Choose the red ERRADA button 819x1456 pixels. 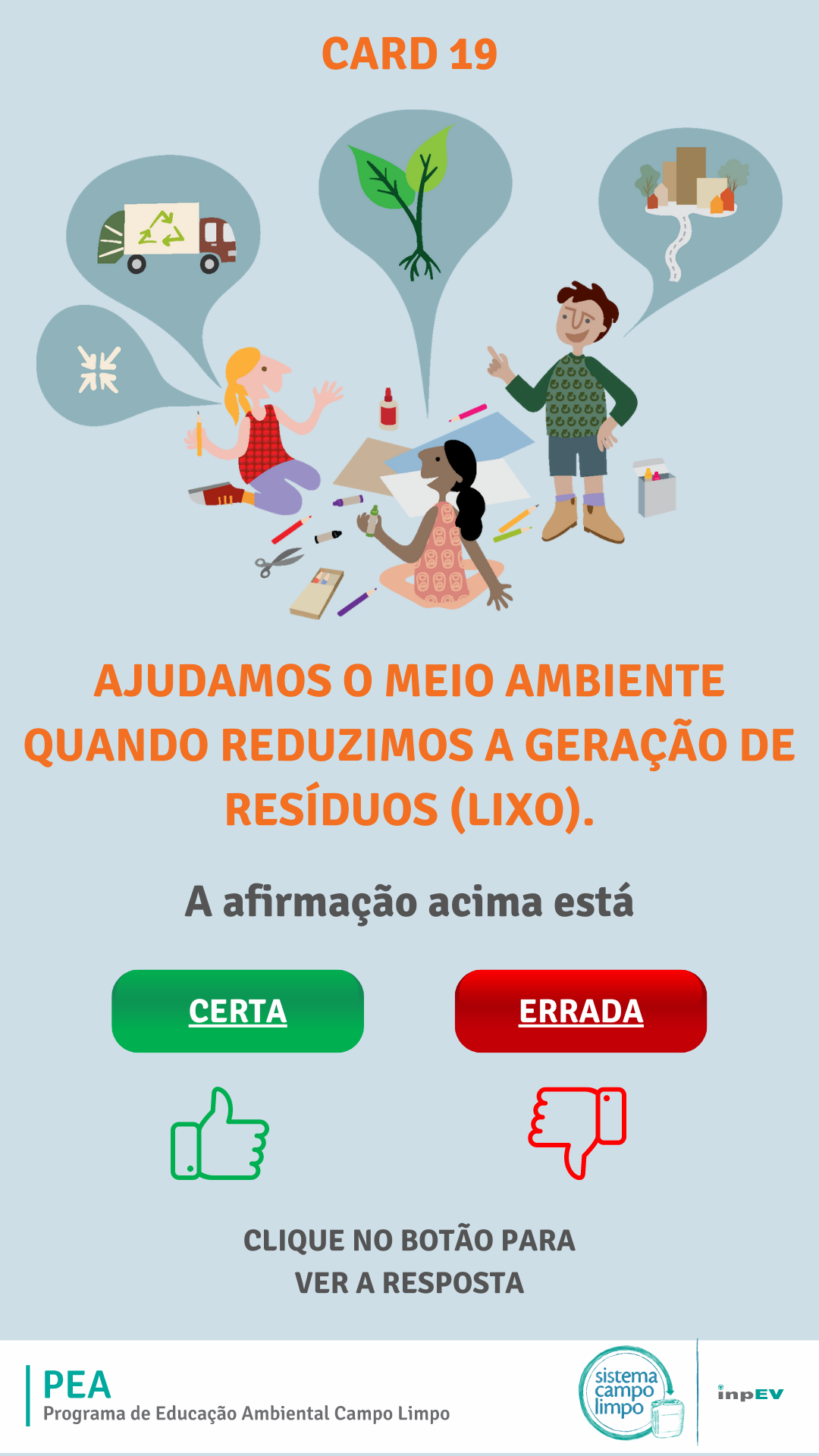click(x=580, y=1011)
